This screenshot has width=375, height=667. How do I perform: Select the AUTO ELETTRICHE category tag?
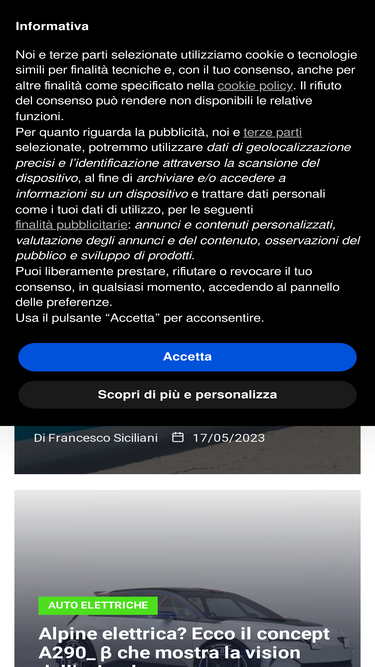98,605
